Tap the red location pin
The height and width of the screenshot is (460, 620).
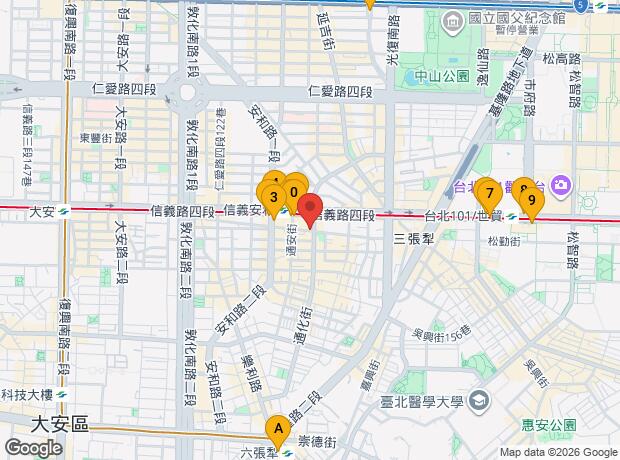[x=309, y=208]
